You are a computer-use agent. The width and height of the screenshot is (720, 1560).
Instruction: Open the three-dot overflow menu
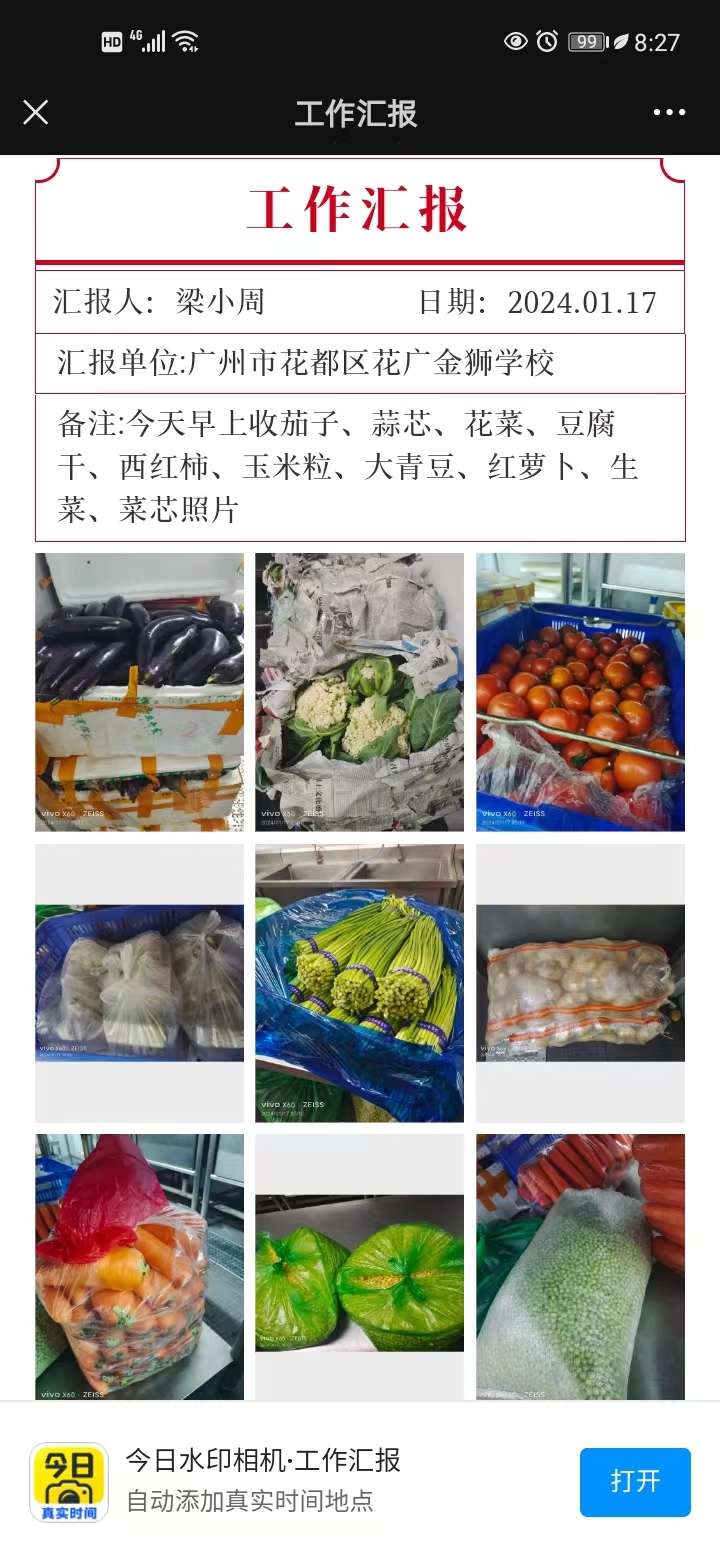669,112
